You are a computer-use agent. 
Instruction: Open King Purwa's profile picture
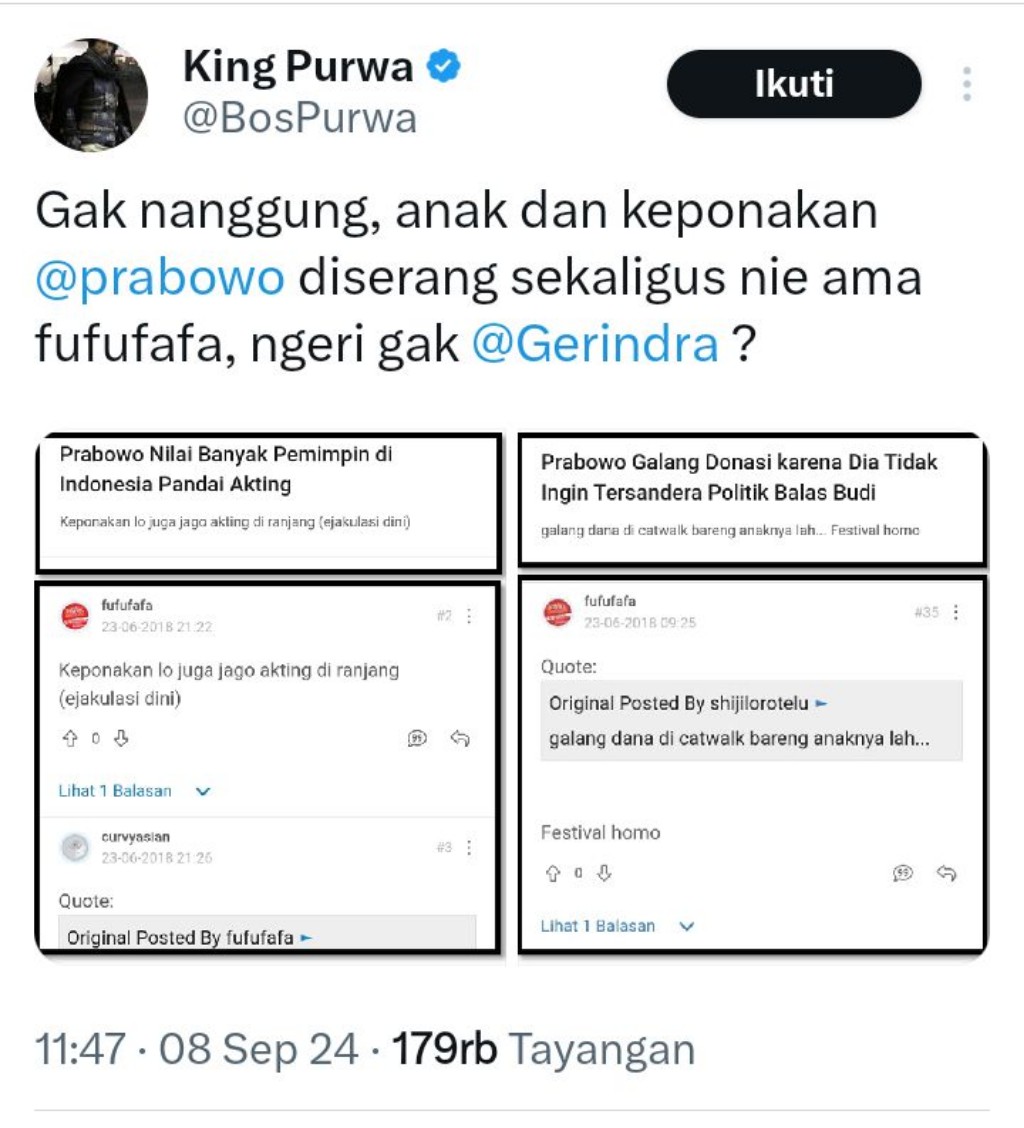pos(91,95)
